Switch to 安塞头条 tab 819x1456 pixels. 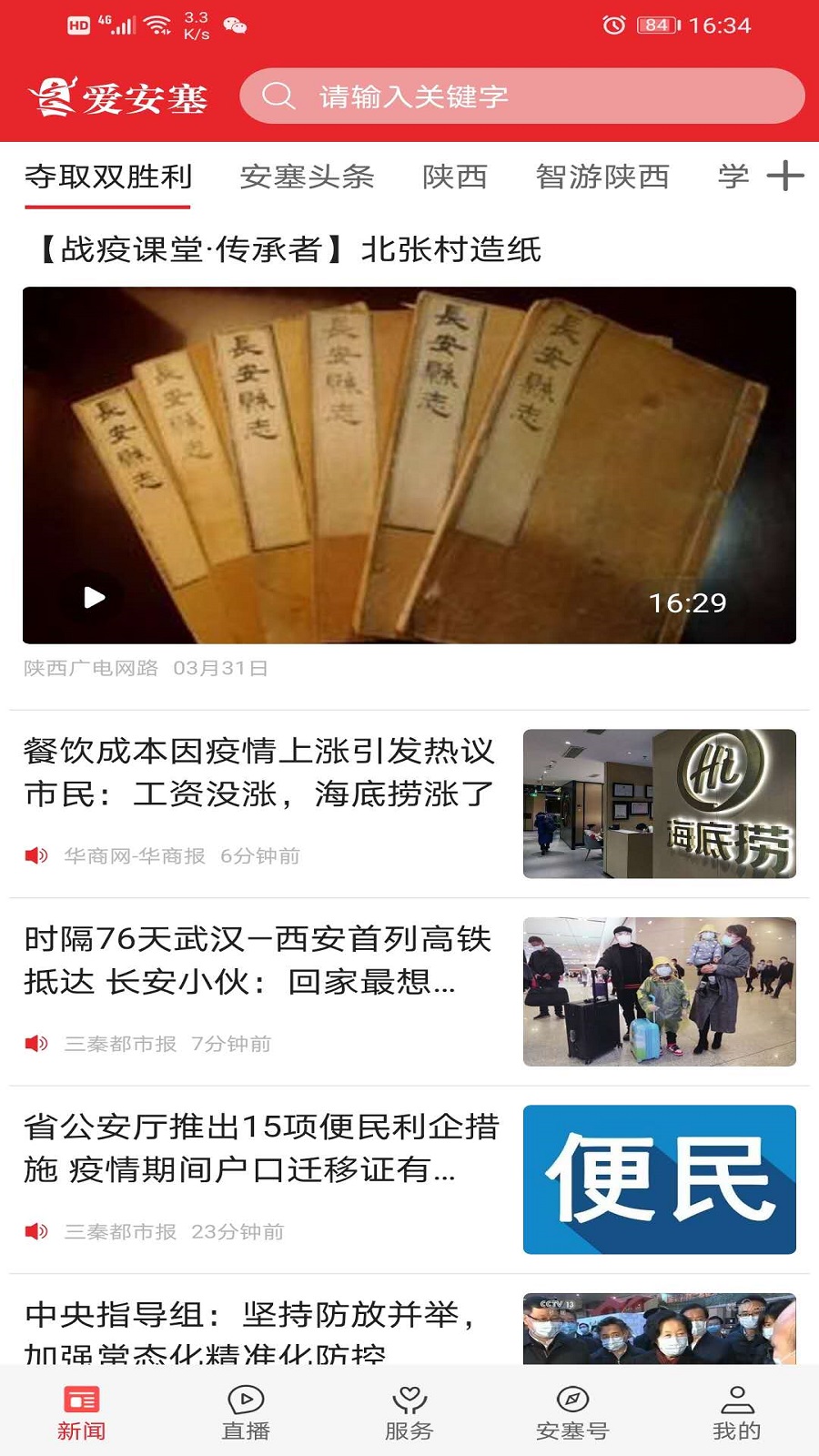pos(307,177)
